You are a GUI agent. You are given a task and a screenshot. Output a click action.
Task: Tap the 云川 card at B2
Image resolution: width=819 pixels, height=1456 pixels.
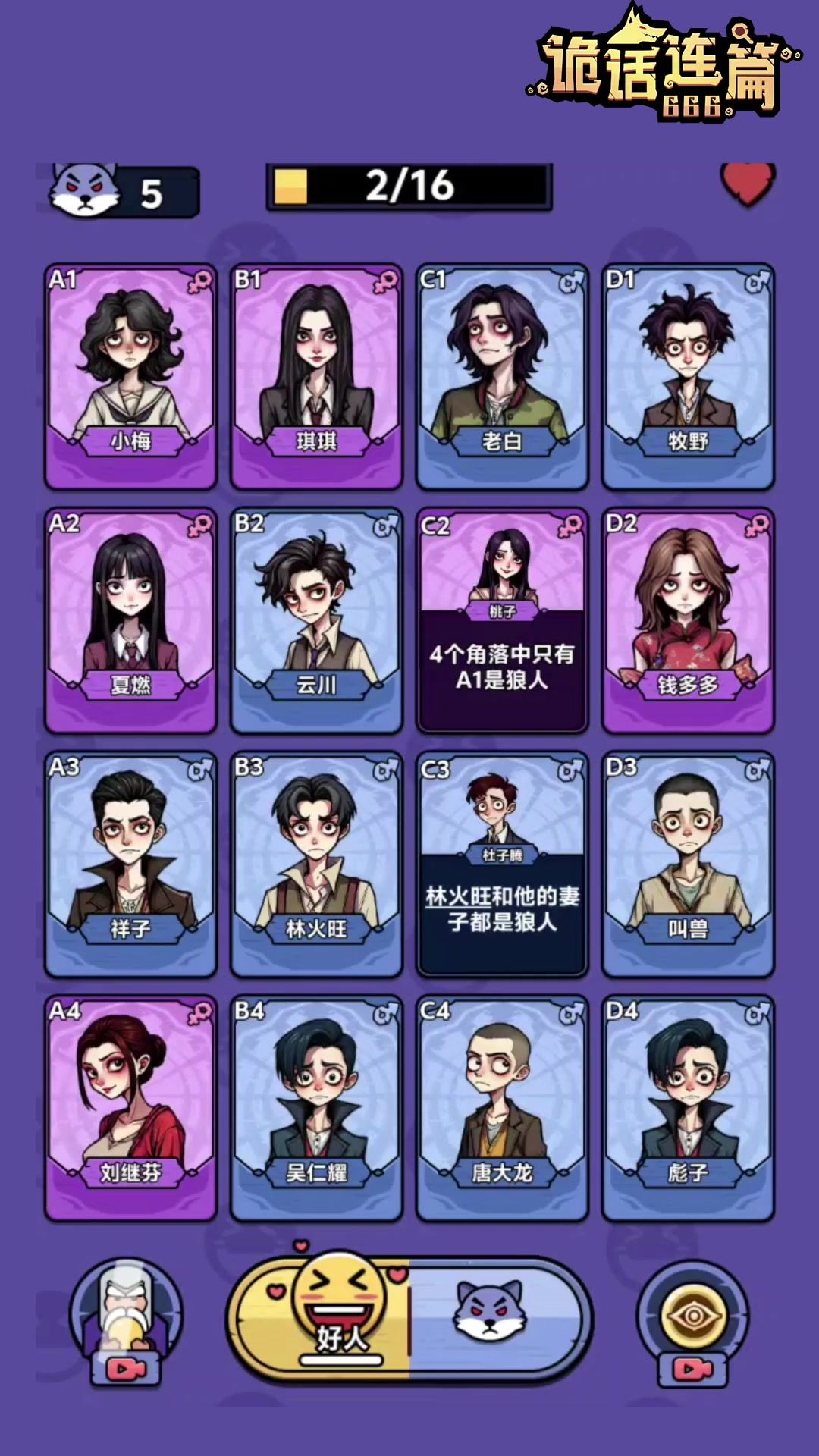click(x=316, y=620)
